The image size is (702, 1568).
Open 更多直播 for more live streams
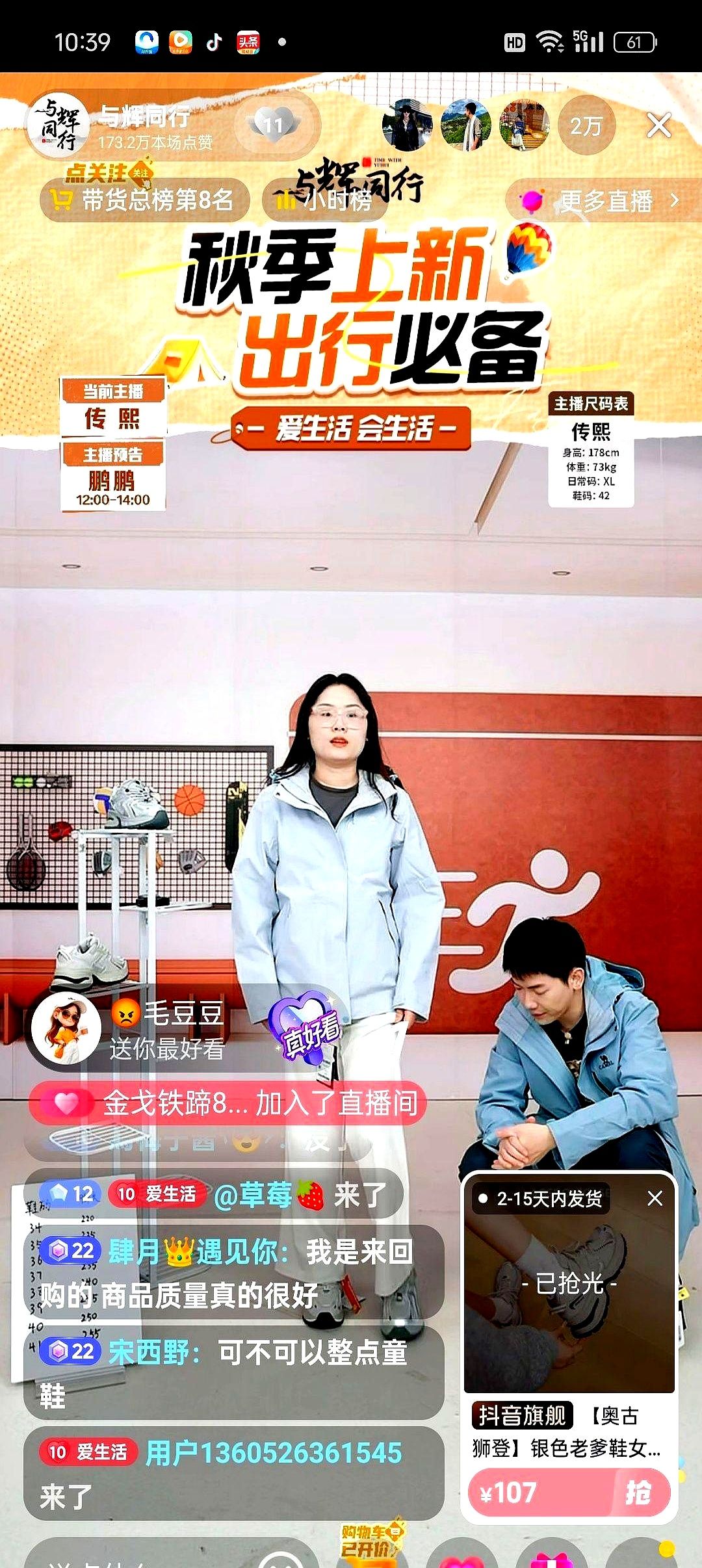[604, 201]
